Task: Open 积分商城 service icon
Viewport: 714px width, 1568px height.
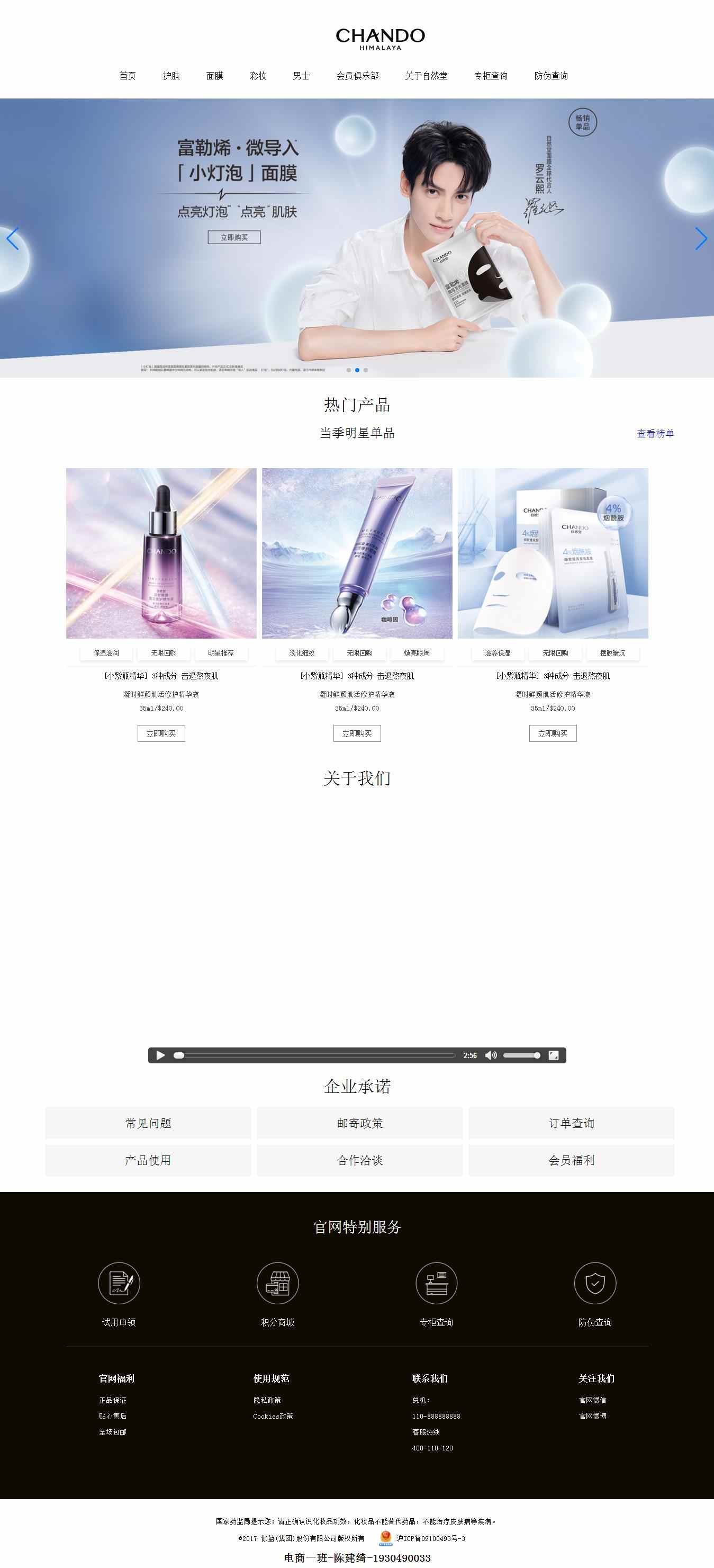Action: 277,1283
